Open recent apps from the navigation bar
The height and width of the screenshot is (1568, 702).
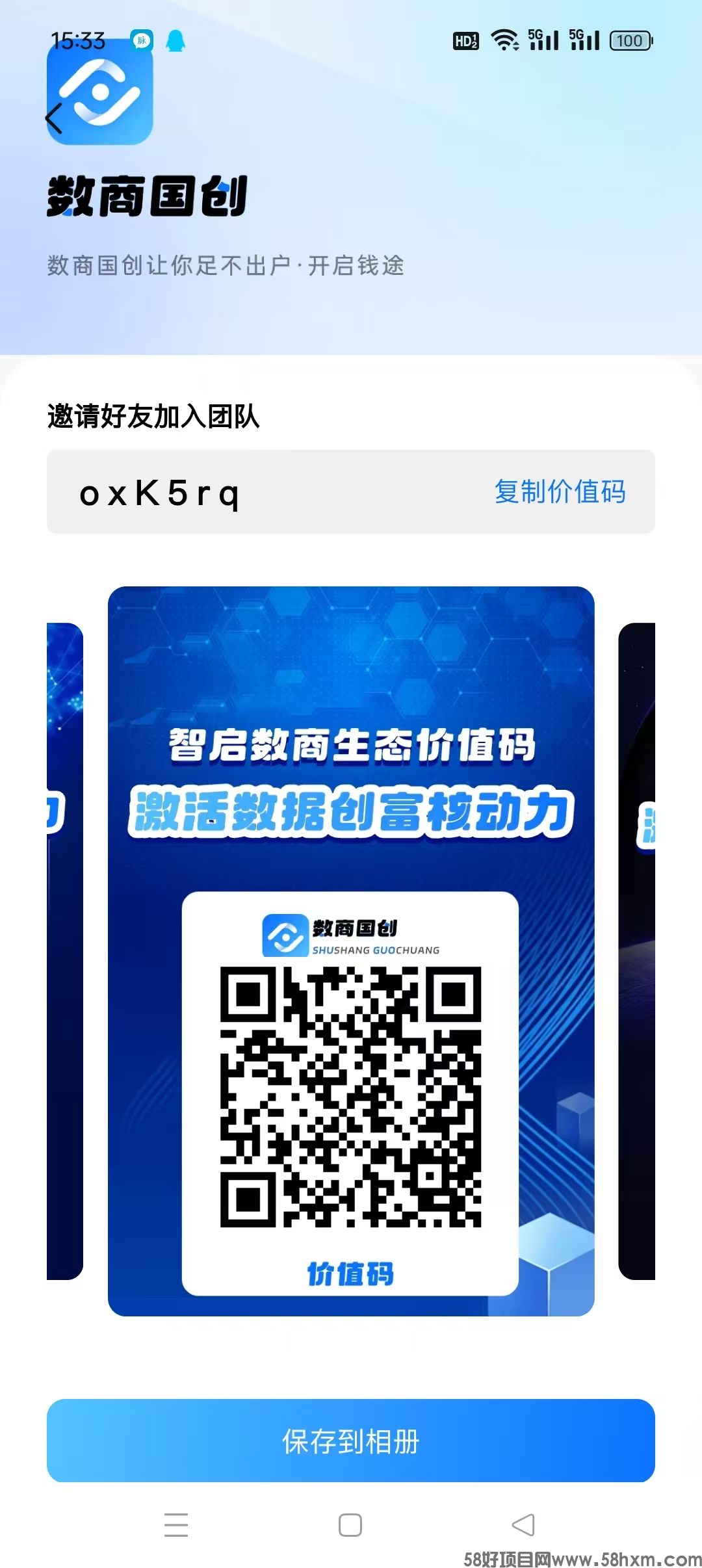[176, 1525]
